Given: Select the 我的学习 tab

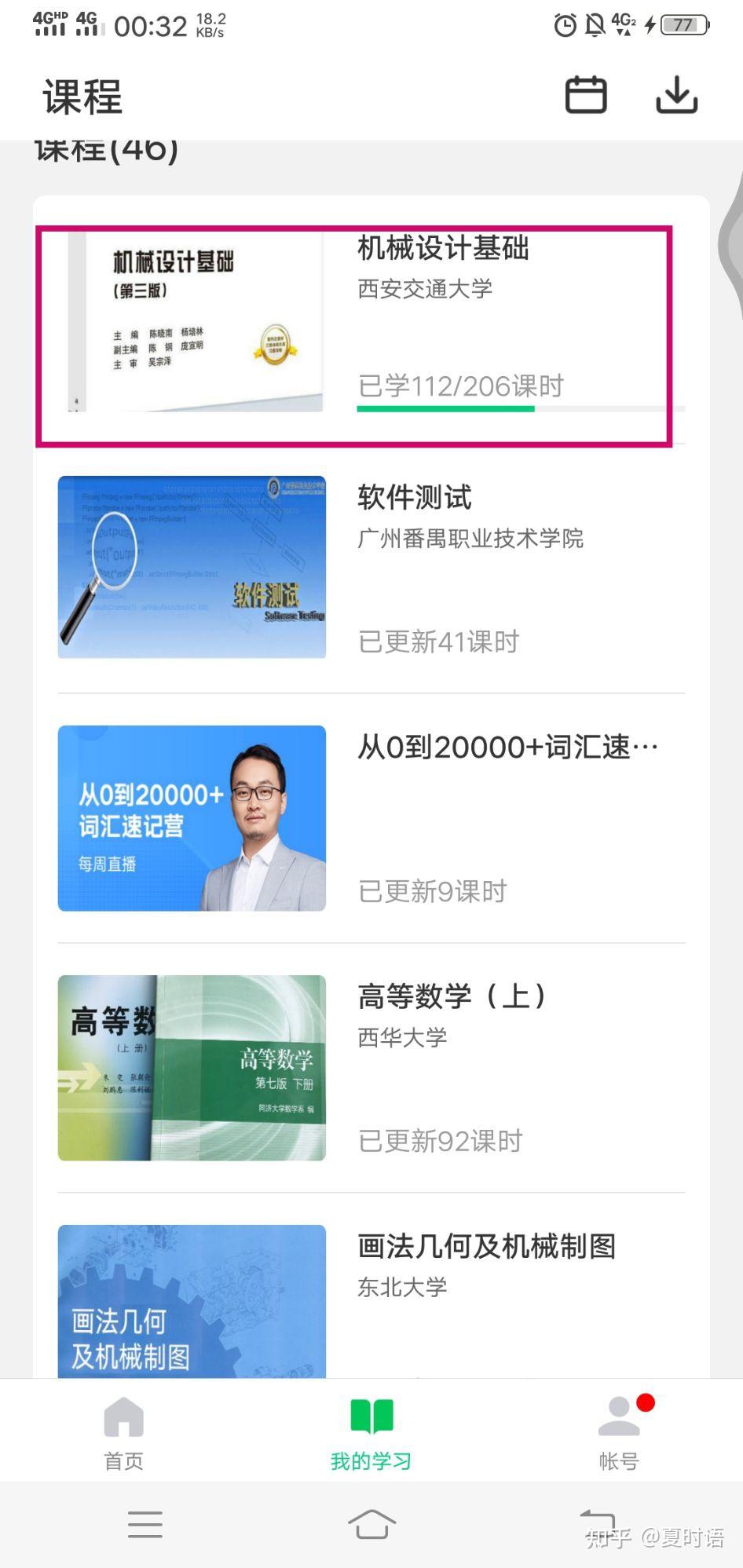Looking at the screenshot, I should pyautogui.click(x=371, y=1433).
